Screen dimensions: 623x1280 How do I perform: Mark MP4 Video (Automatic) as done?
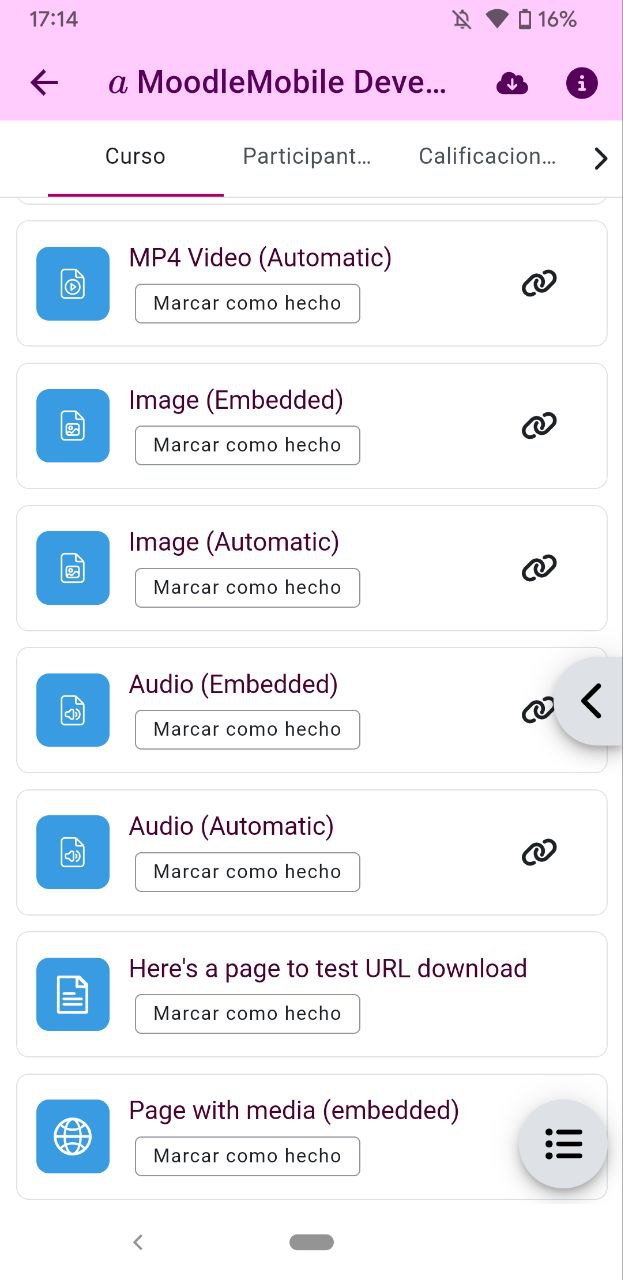point(247,303)
